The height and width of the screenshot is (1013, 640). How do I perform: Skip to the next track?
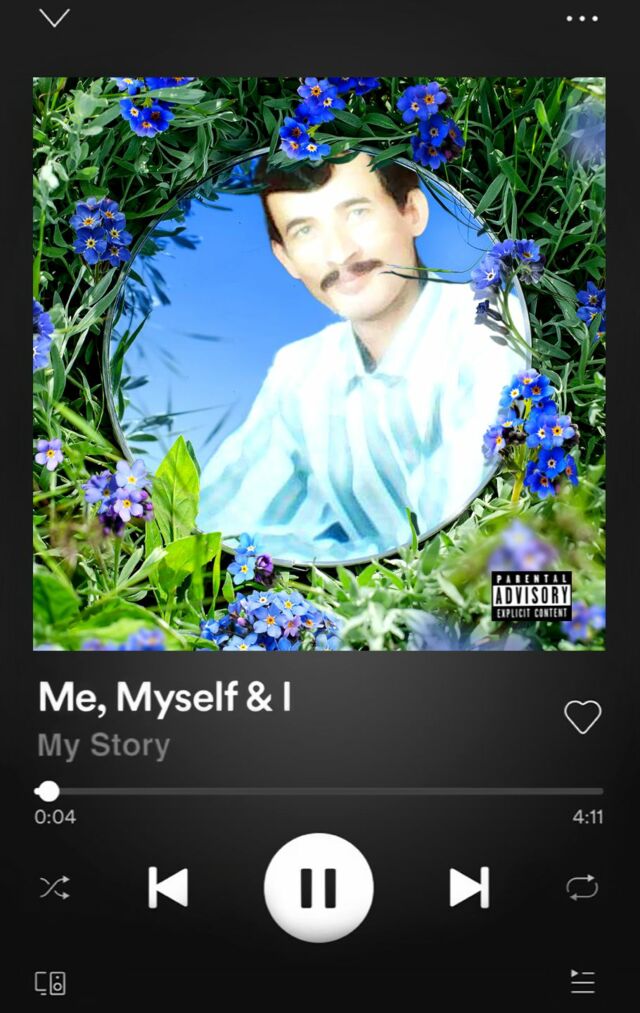(x=469, y=887)
